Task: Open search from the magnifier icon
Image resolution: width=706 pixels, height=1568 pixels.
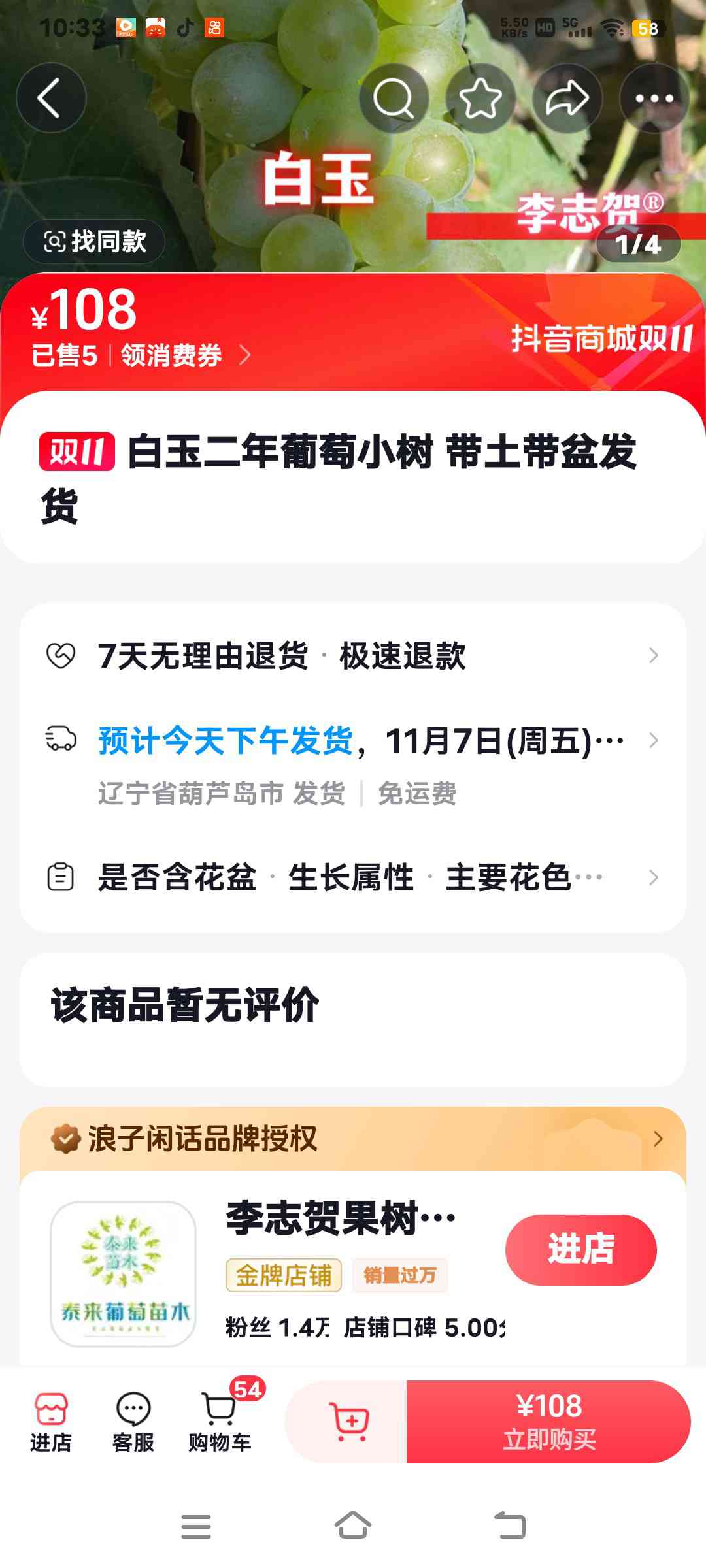Action: (x=394, y=98)
